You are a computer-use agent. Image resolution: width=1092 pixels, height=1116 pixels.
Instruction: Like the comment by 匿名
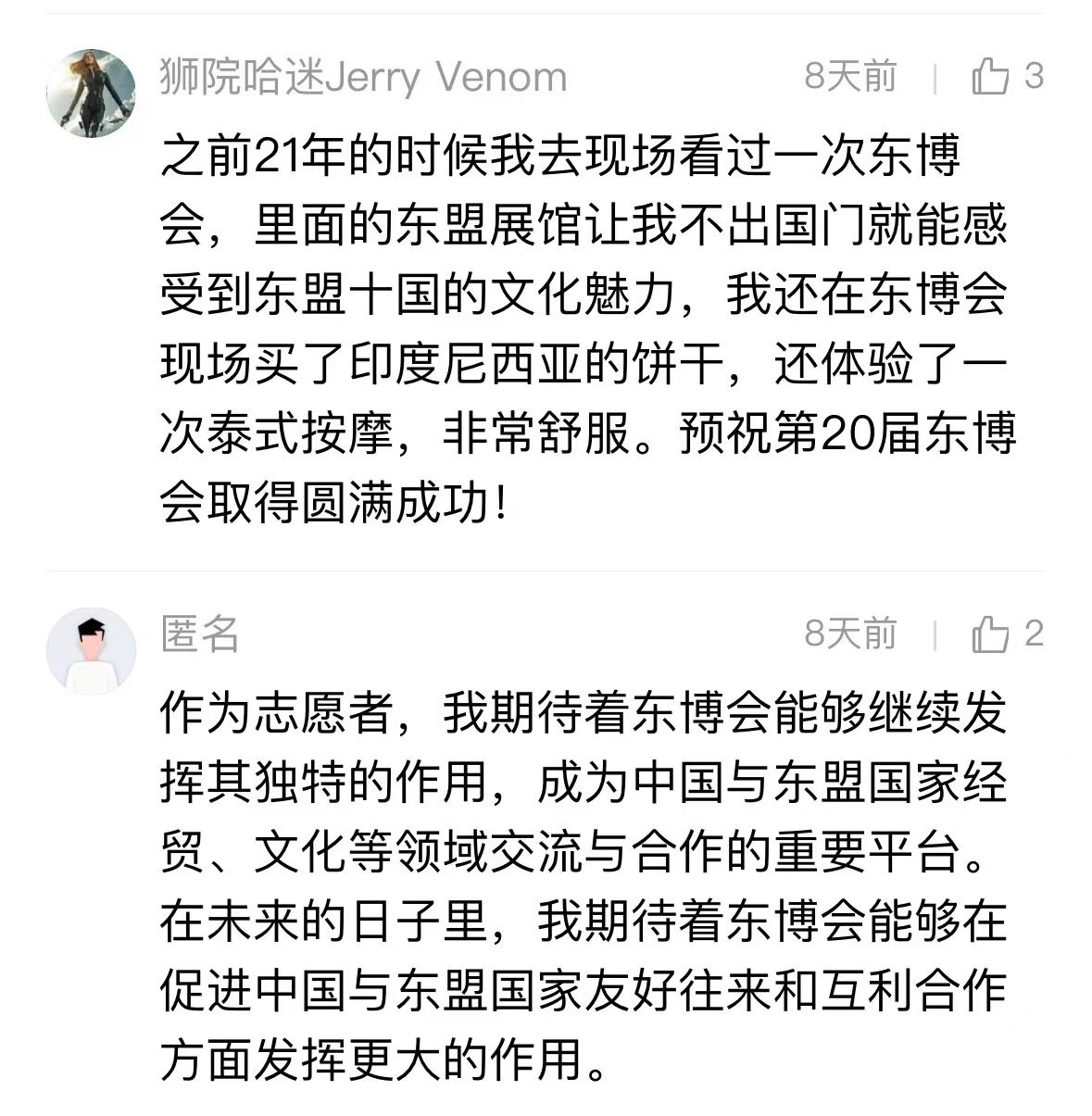(990, 634)
